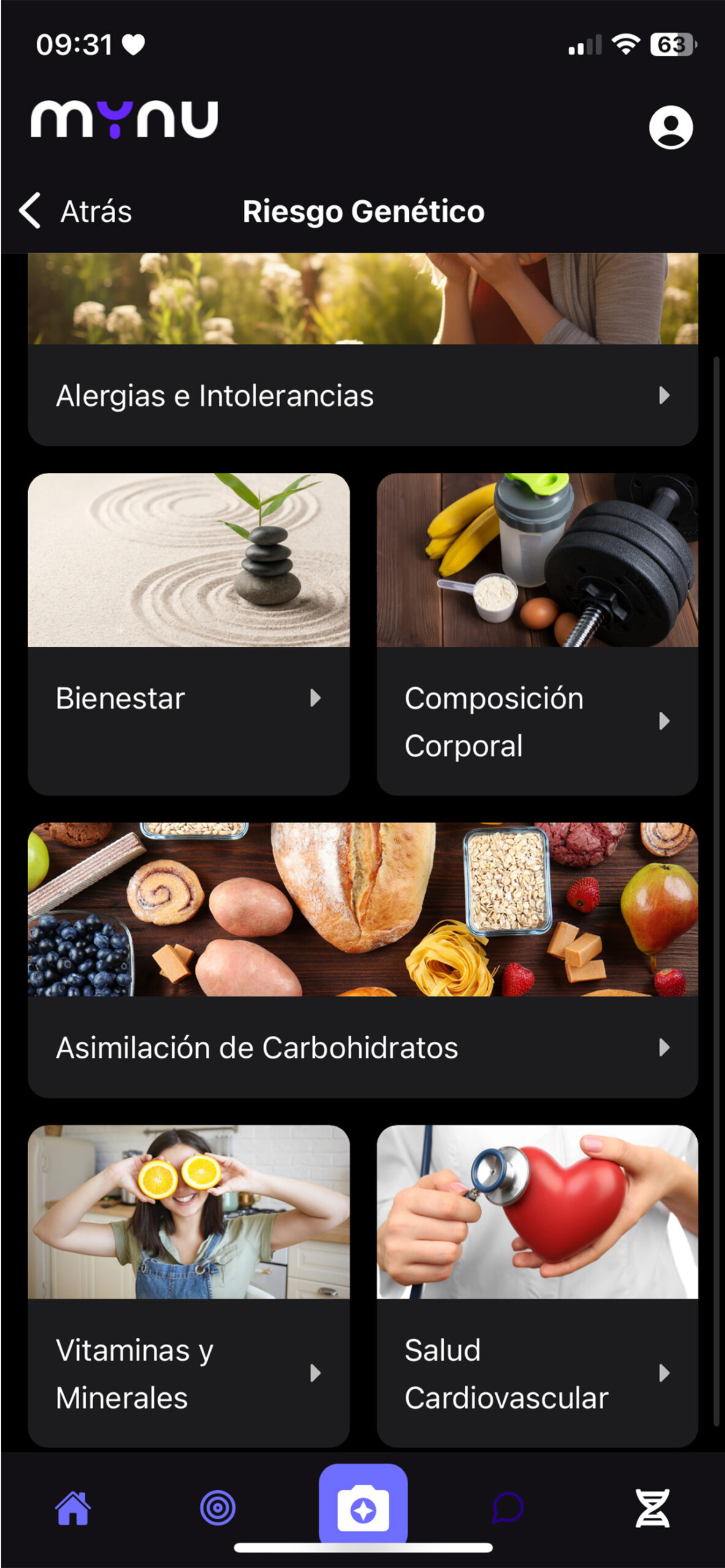Go back with the Atrás button
Image resolution: width=725 pixels, height=1568 pixels.
coord(76,211)
